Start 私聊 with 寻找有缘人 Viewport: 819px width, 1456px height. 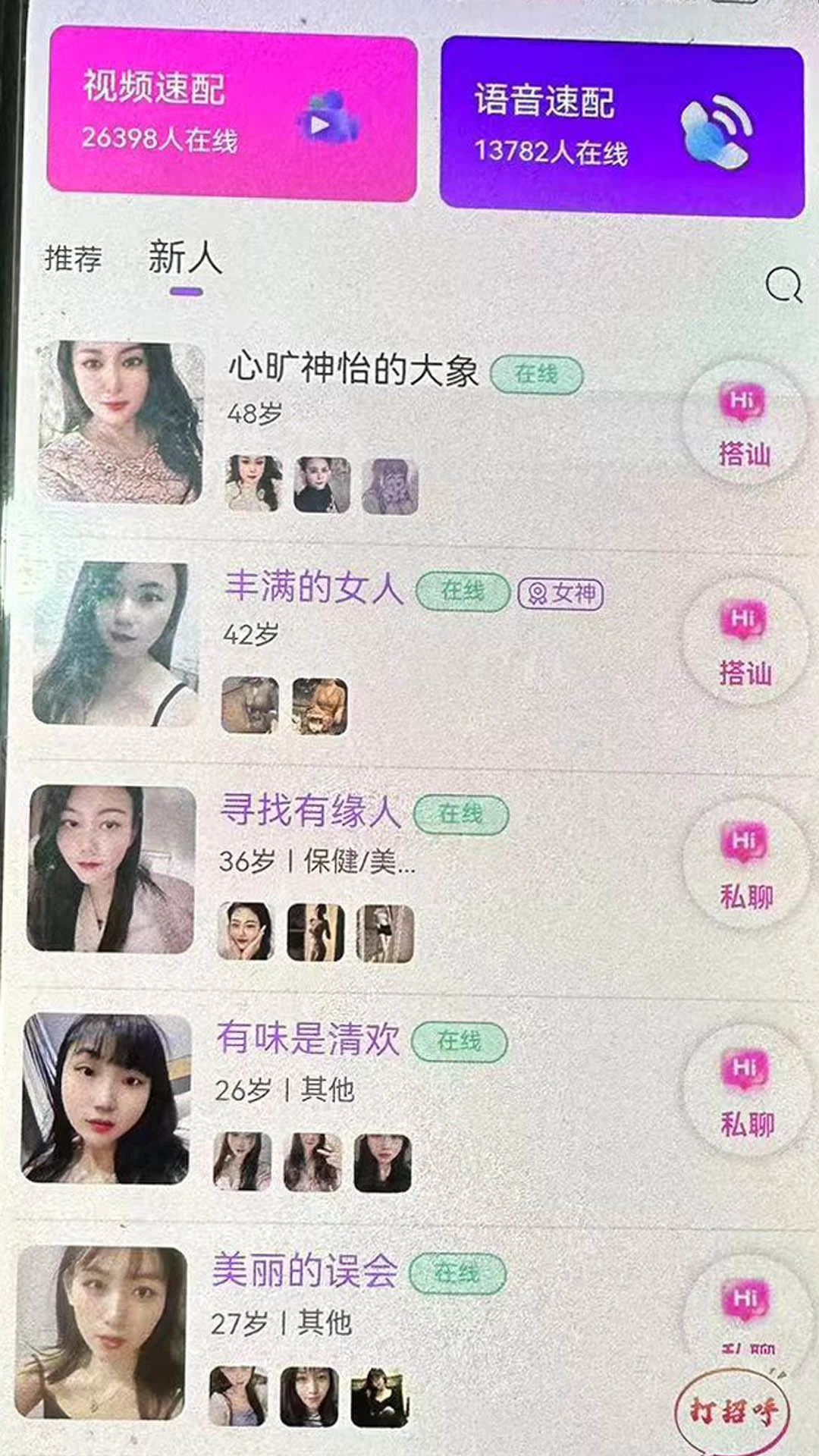pyautogui.click(x=745, y=866)
